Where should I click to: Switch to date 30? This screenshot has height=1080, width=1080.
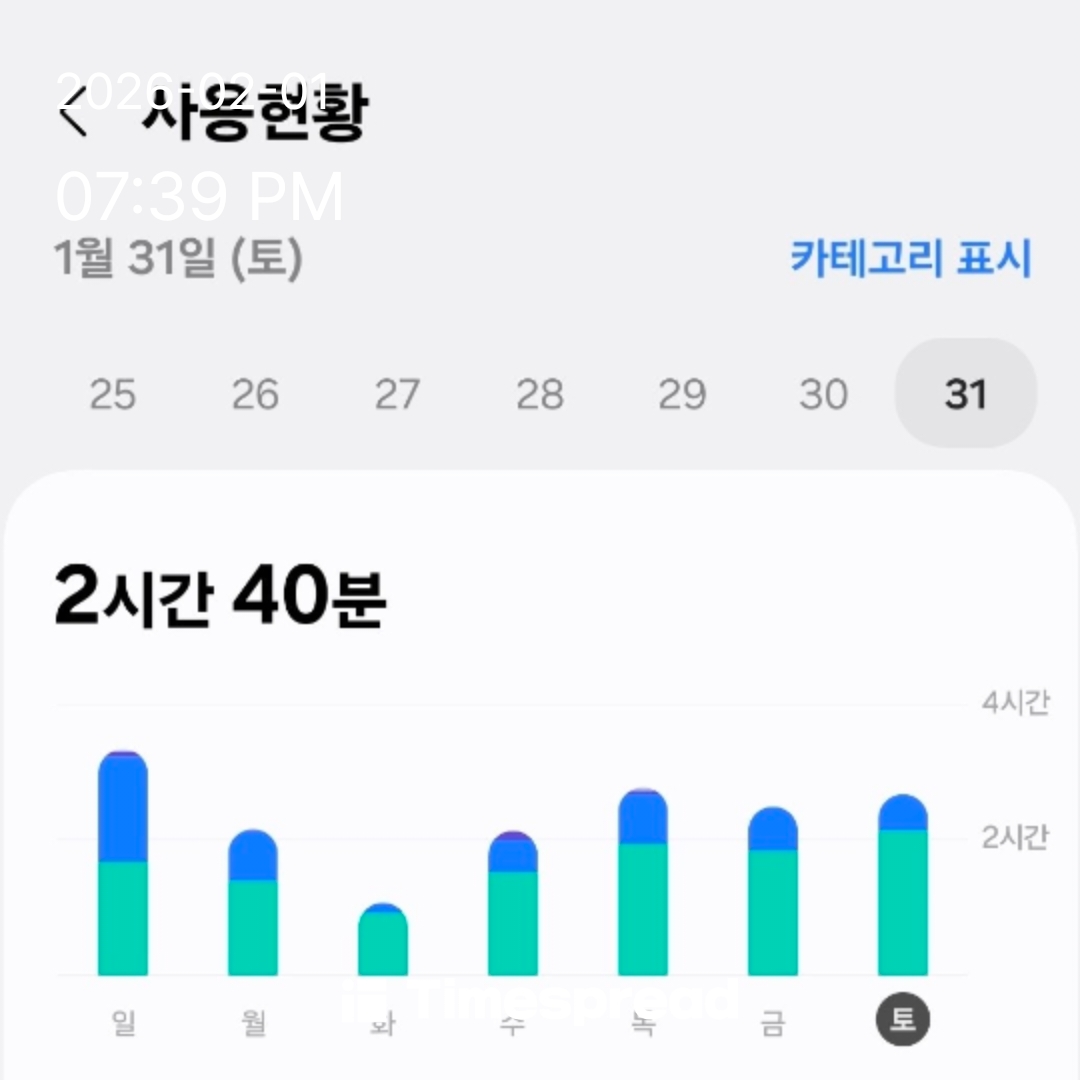click(823, 394)
